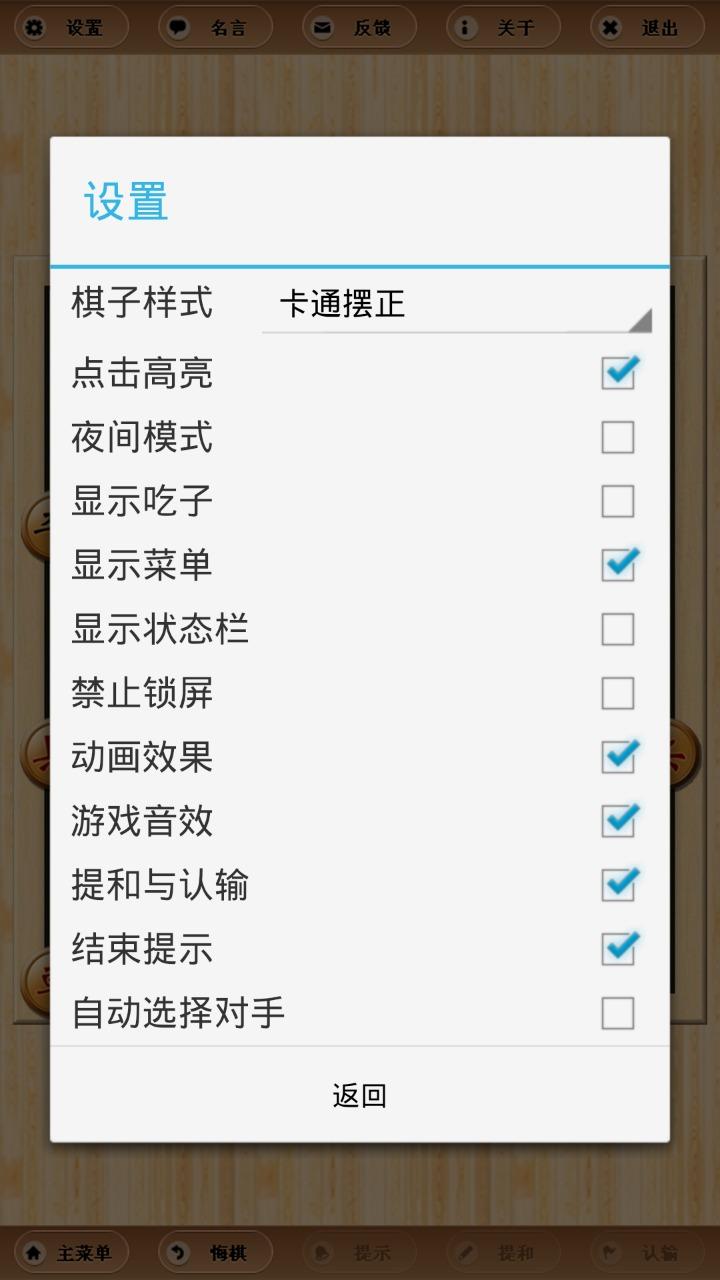Turn on 显示状态栏 checkbox

coord(618,629)
